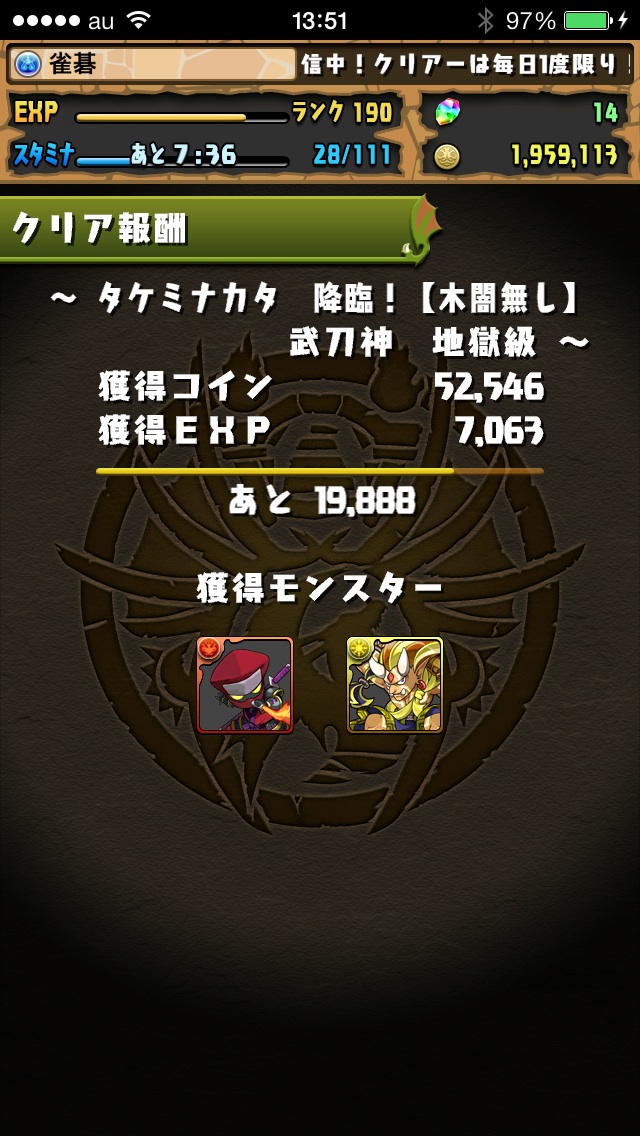
Task: Open the red beret monster drop
Action: click(x=245, y=685)
